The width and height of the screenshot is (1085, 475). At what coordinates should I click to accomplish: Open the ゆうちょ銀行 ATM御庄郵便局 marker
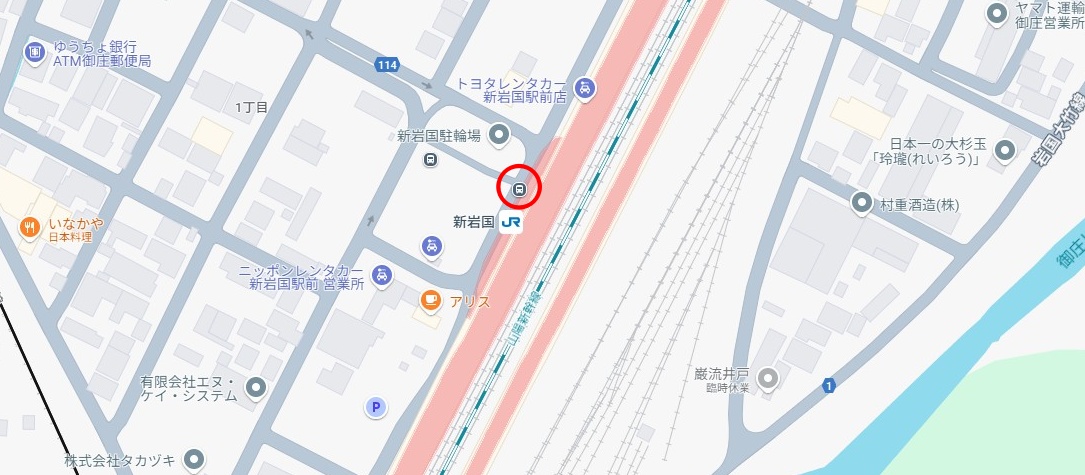point(35,50)
